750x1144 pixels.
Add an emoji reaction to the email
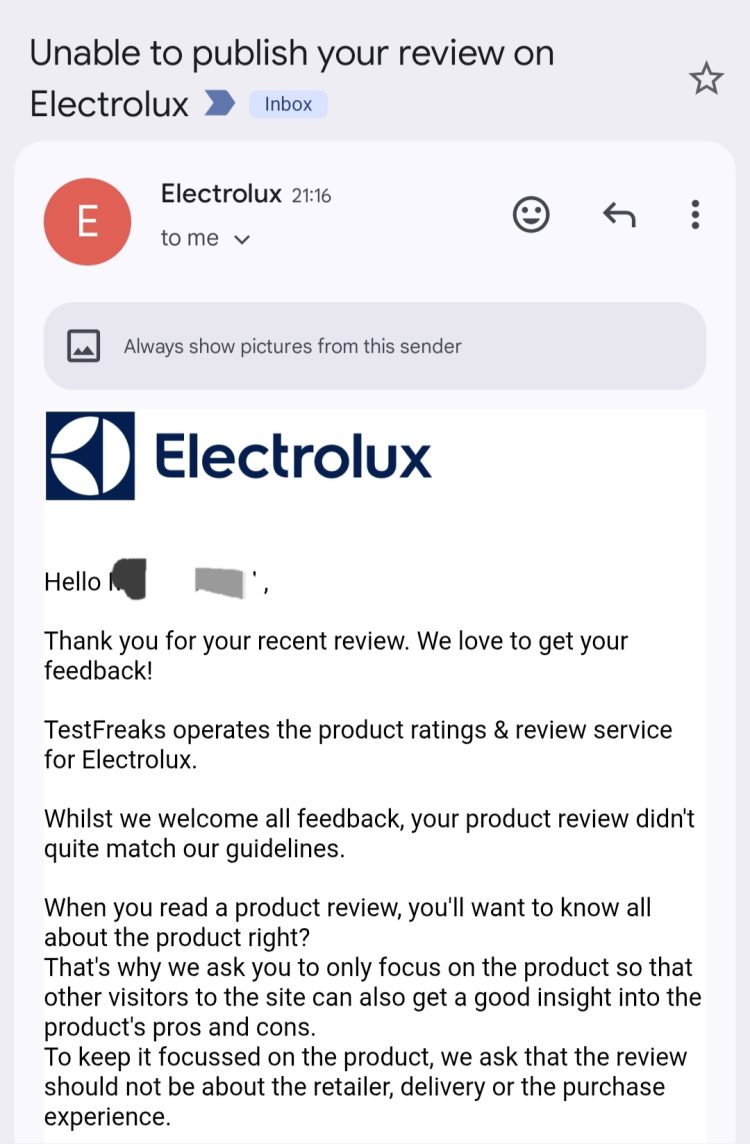(531, 214)
